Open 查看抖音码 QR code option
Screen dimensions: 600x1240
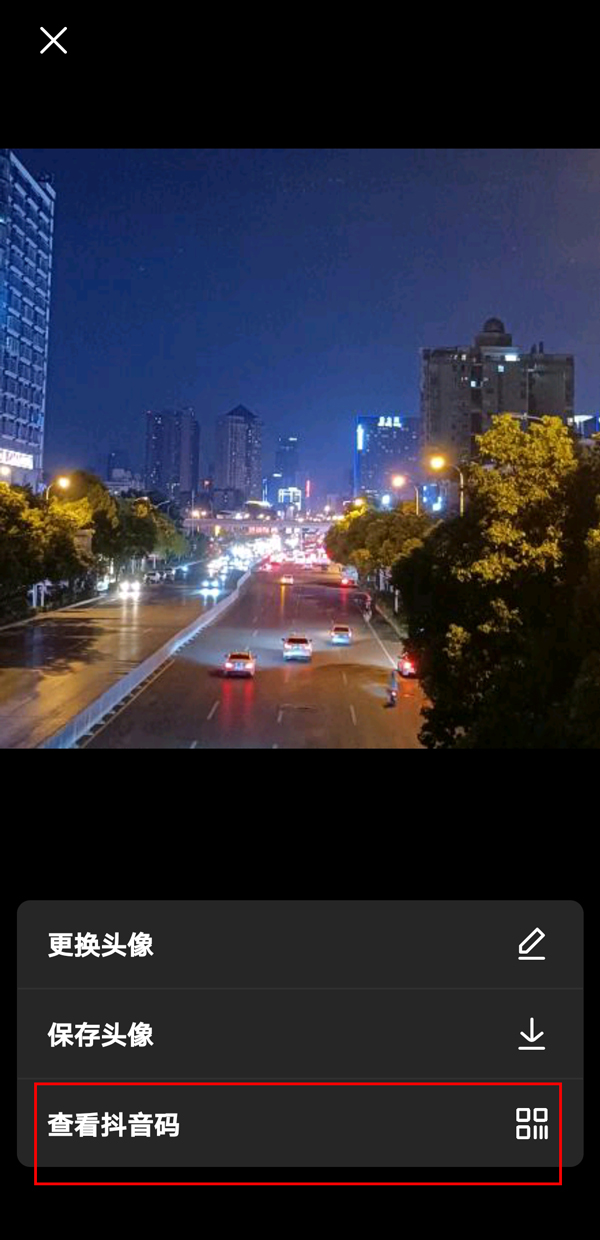click(299, 1125)
